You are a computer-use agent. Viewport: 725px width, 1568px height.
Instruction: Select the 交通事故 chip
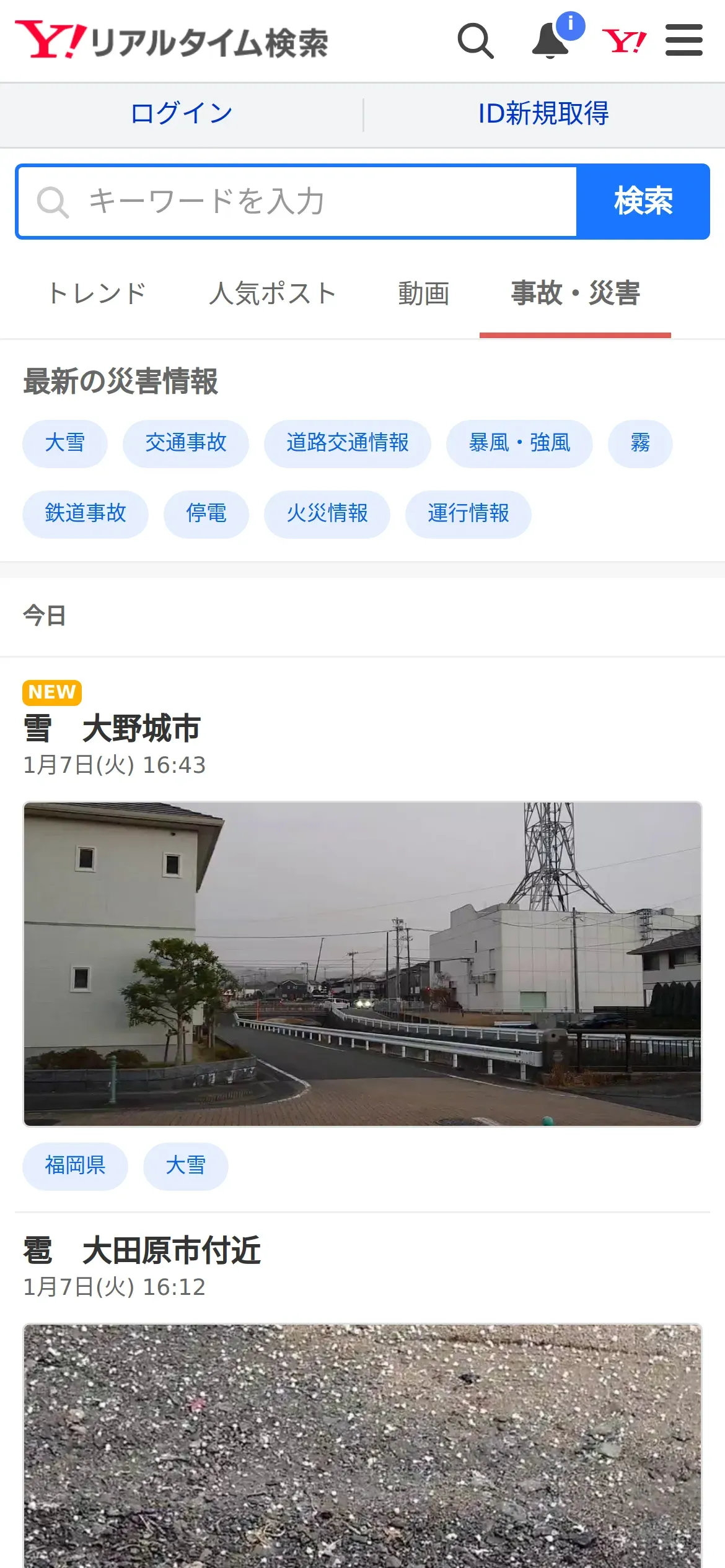[185, 443]
